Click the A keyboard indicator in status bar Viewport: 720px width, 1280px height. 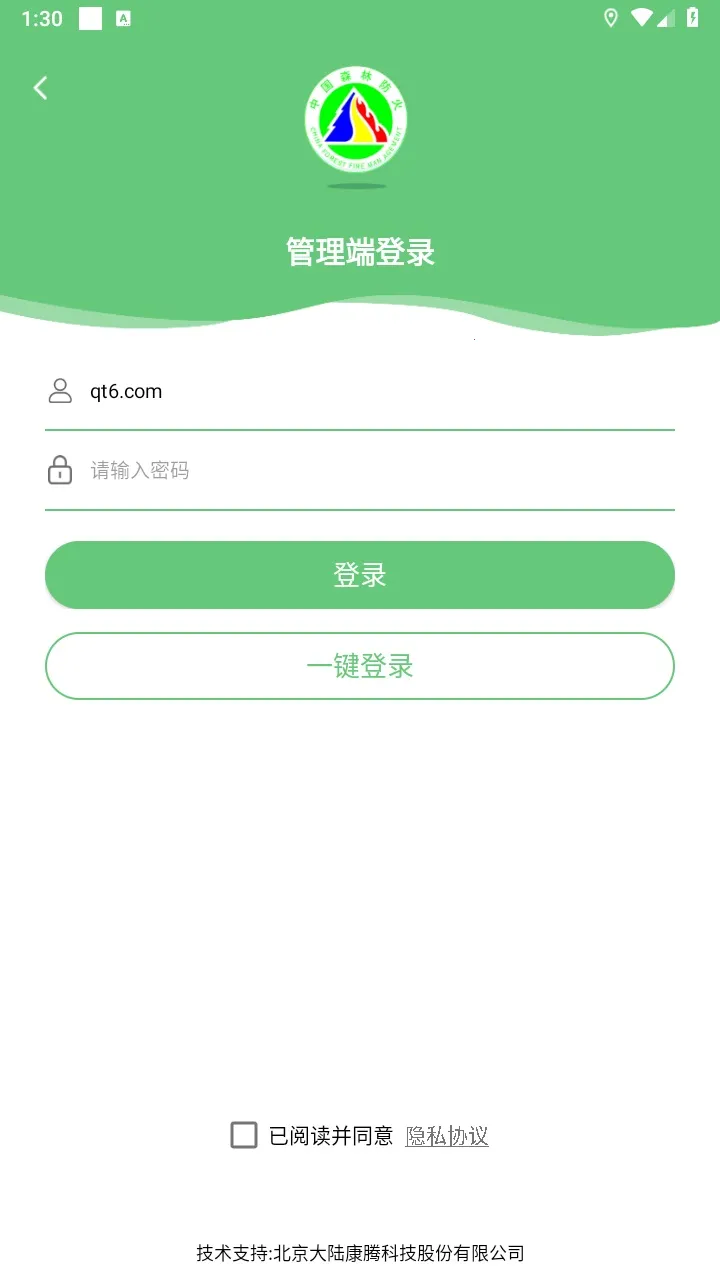(122, 17)
